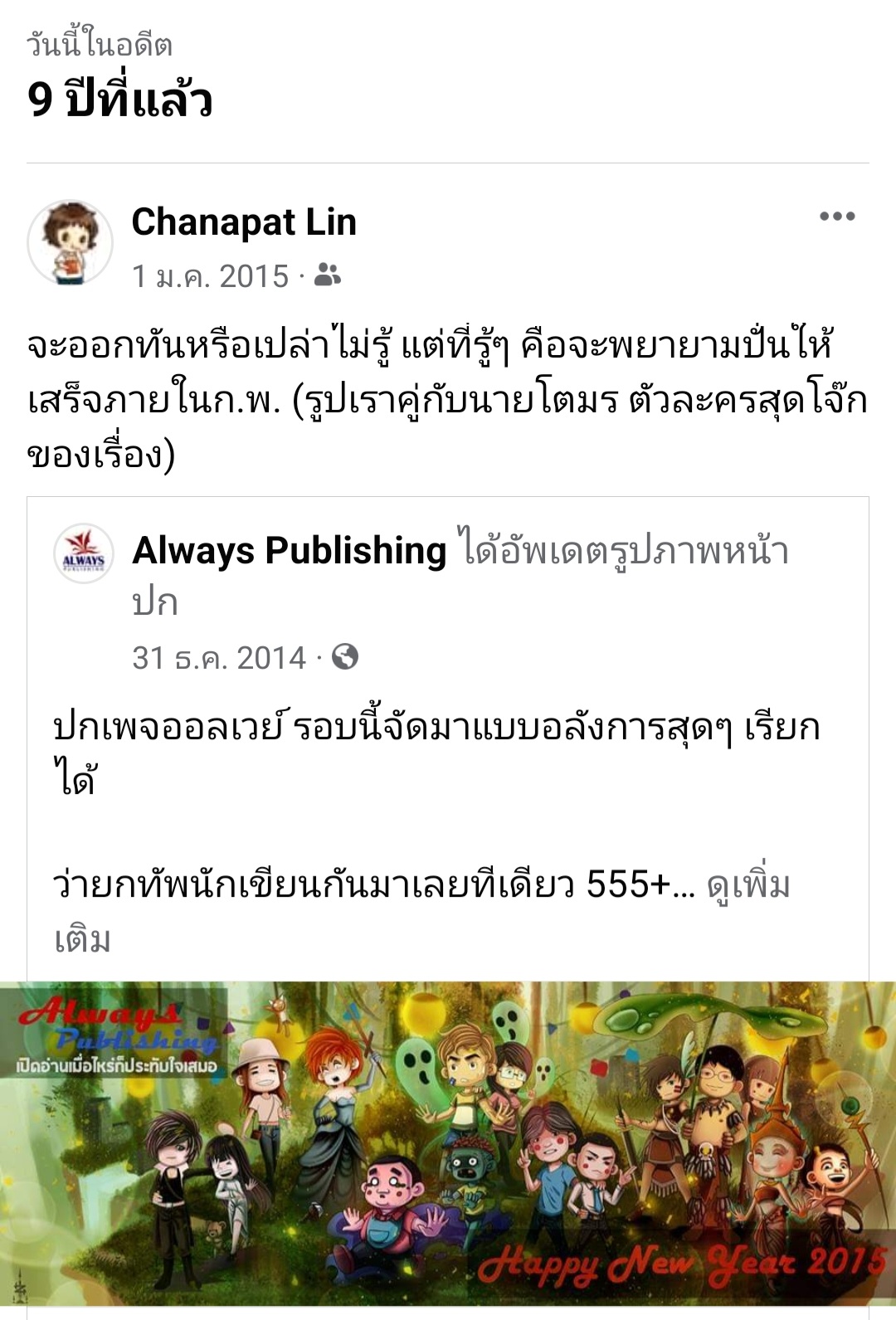Open the Happy New Year 2015 cover photo
This screenshot has width=896, height=1320.
[448, 1145]
